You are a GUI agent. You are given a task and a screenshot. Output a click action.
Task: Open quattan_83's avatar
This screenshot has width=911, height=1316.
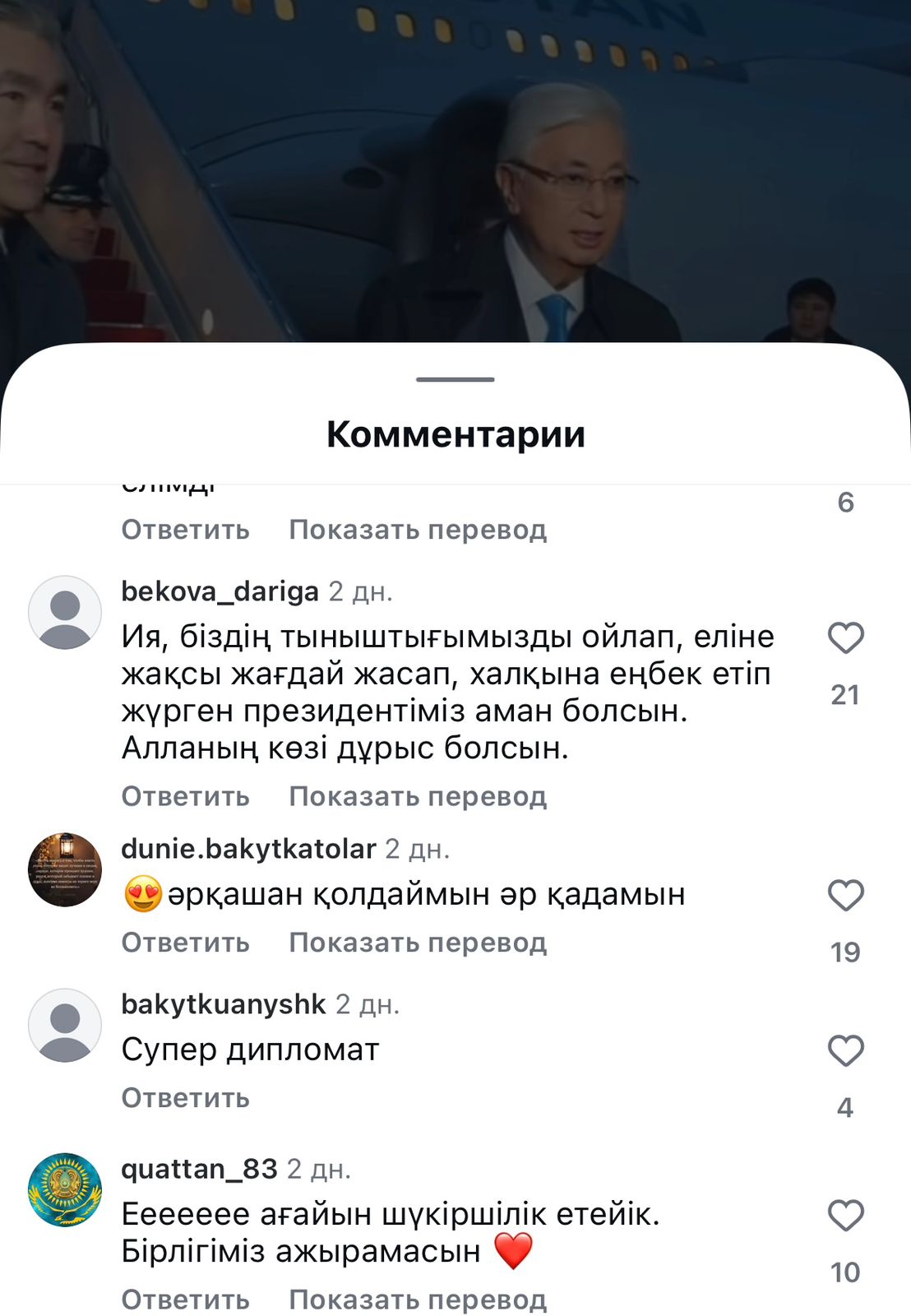[65, 1189]
